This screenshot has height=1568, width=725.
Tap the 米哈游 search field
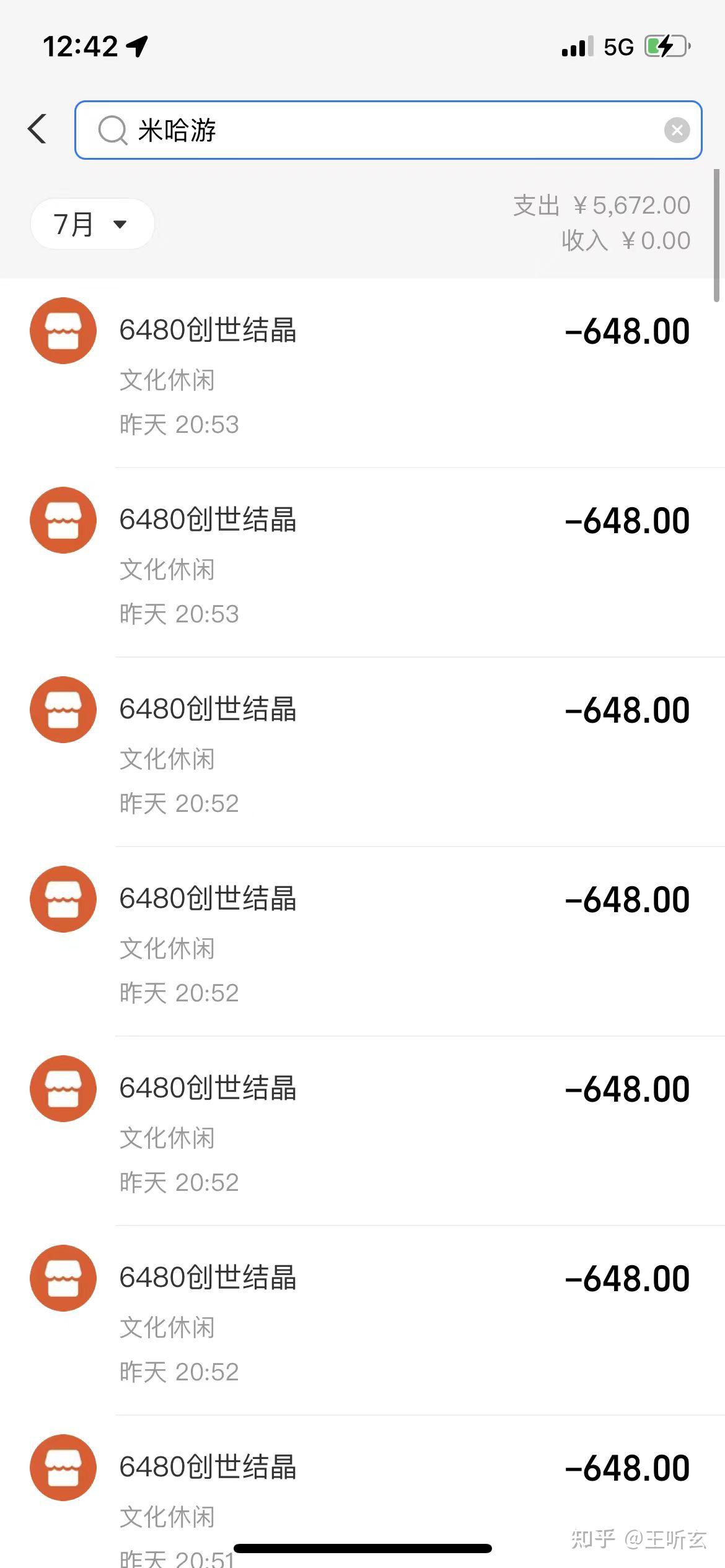coord(388,130)
